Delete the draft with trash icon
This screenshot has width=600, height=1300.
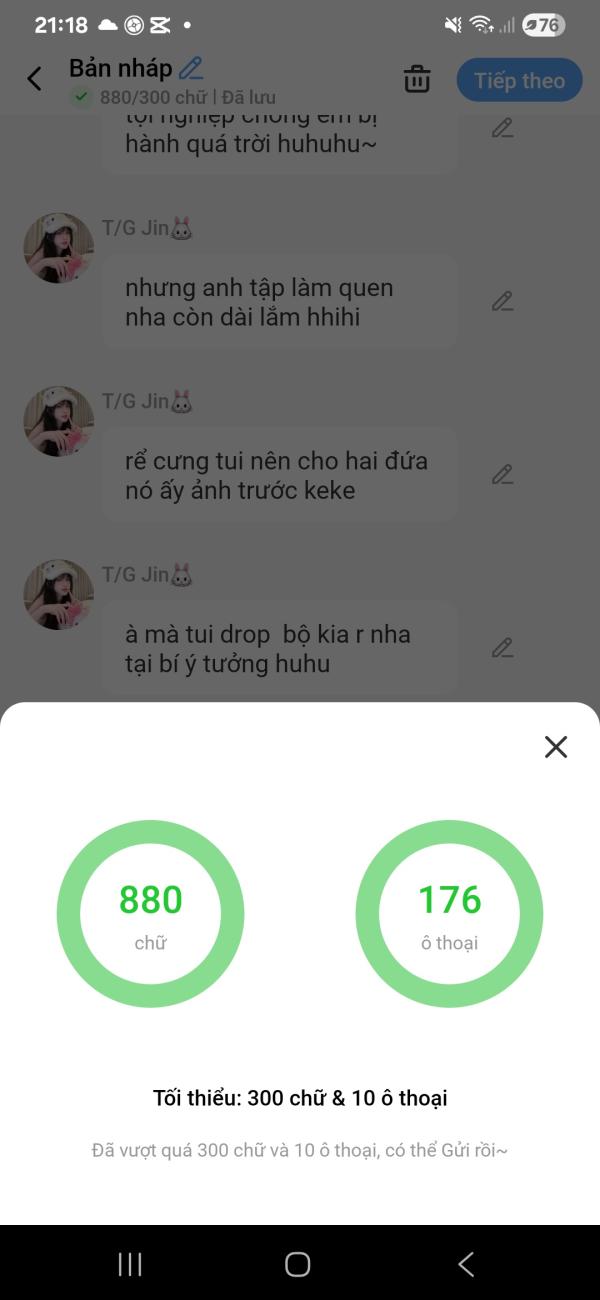pos(417,80)
